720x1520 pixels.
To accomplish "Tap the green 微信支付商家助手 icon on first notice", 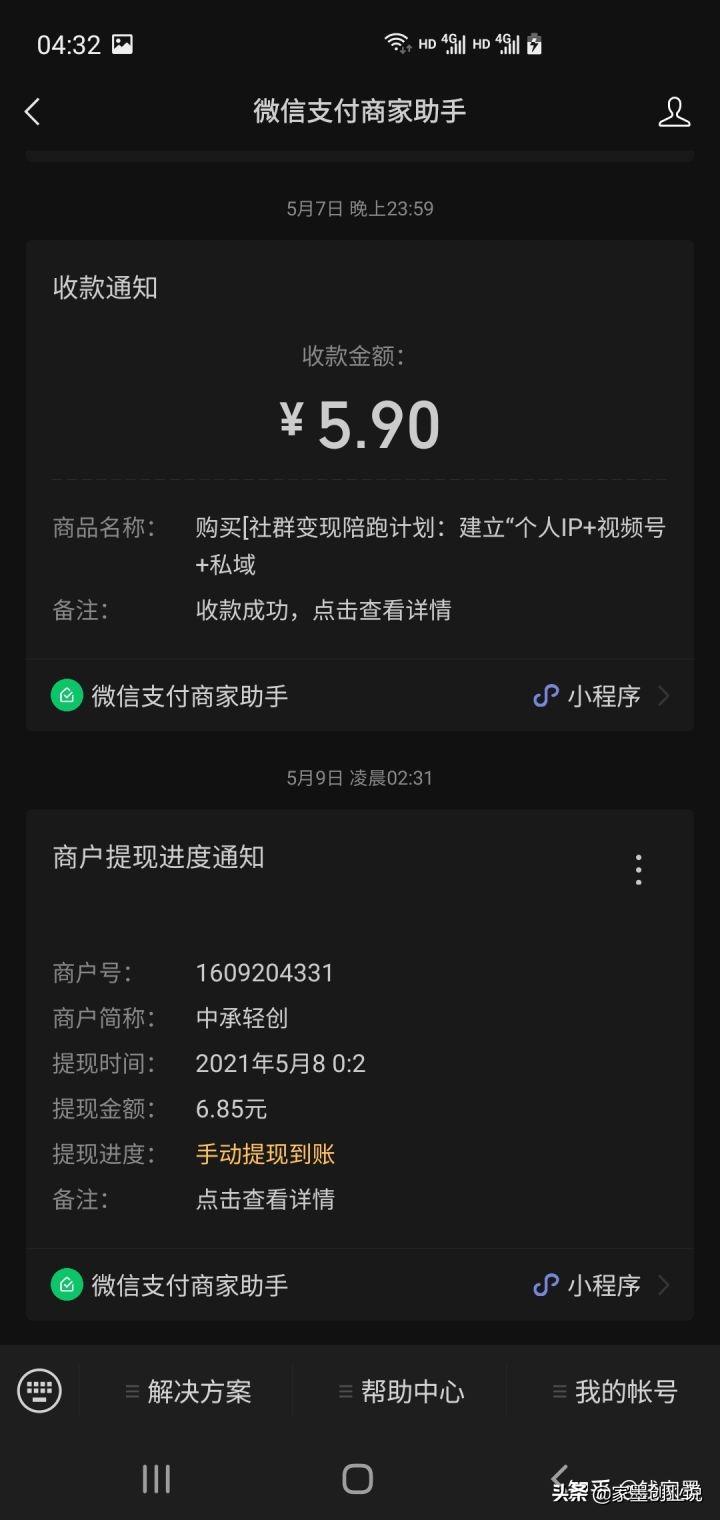I will coord(66,695).
